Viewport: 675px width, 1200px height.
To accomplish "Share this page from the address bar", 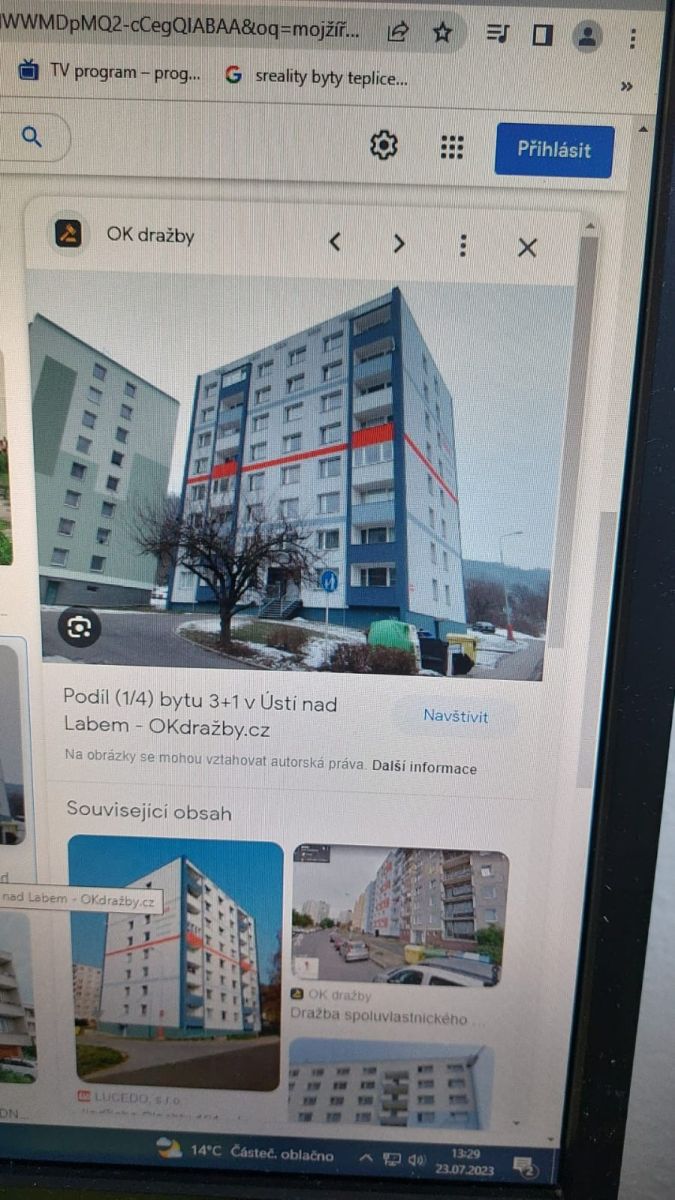I will pyautogui.click(x=398, y=33).
